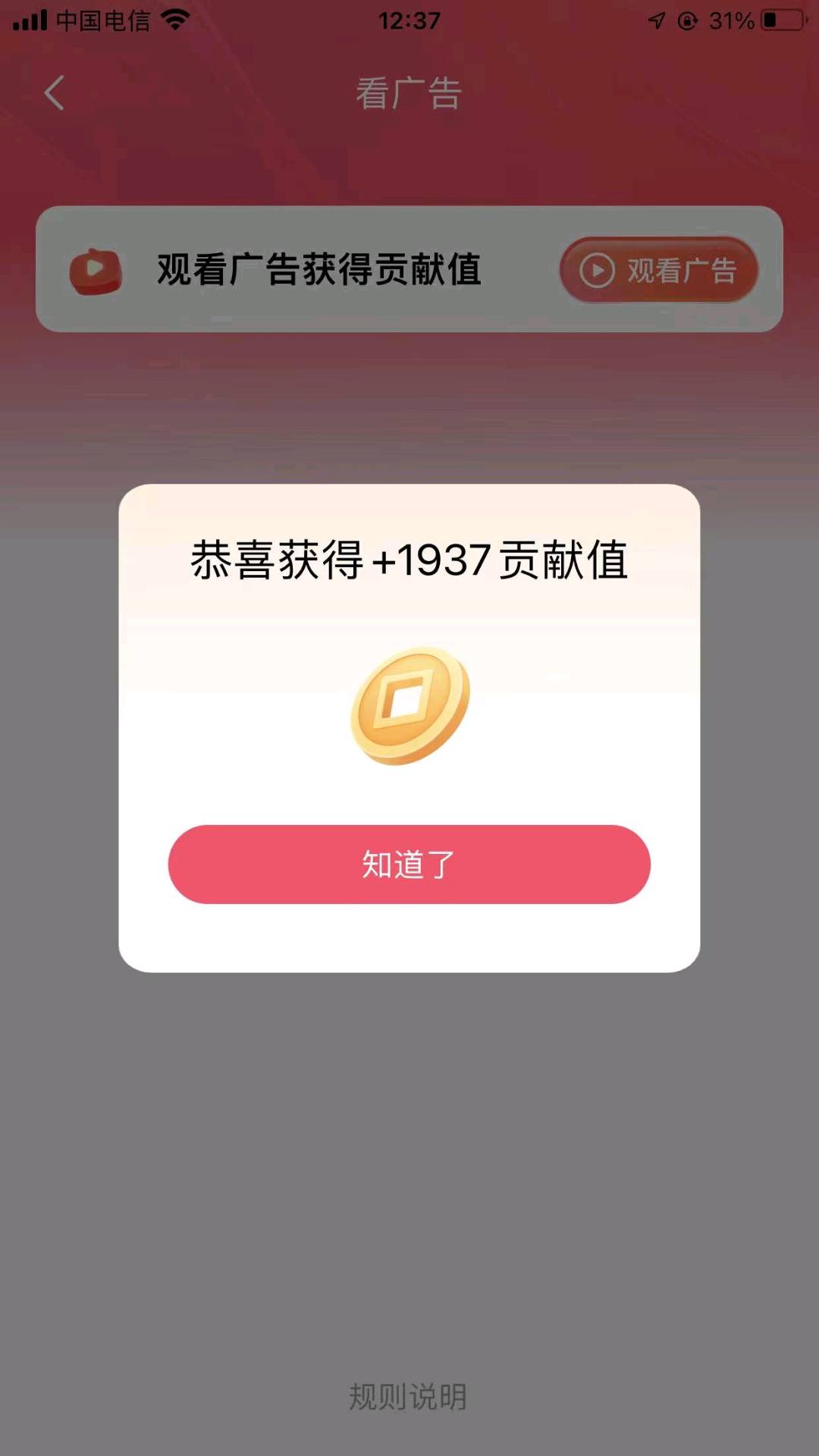
Task: Tap the 恭喜获得+1937贡献值 reward text
Action: [409, 561]
